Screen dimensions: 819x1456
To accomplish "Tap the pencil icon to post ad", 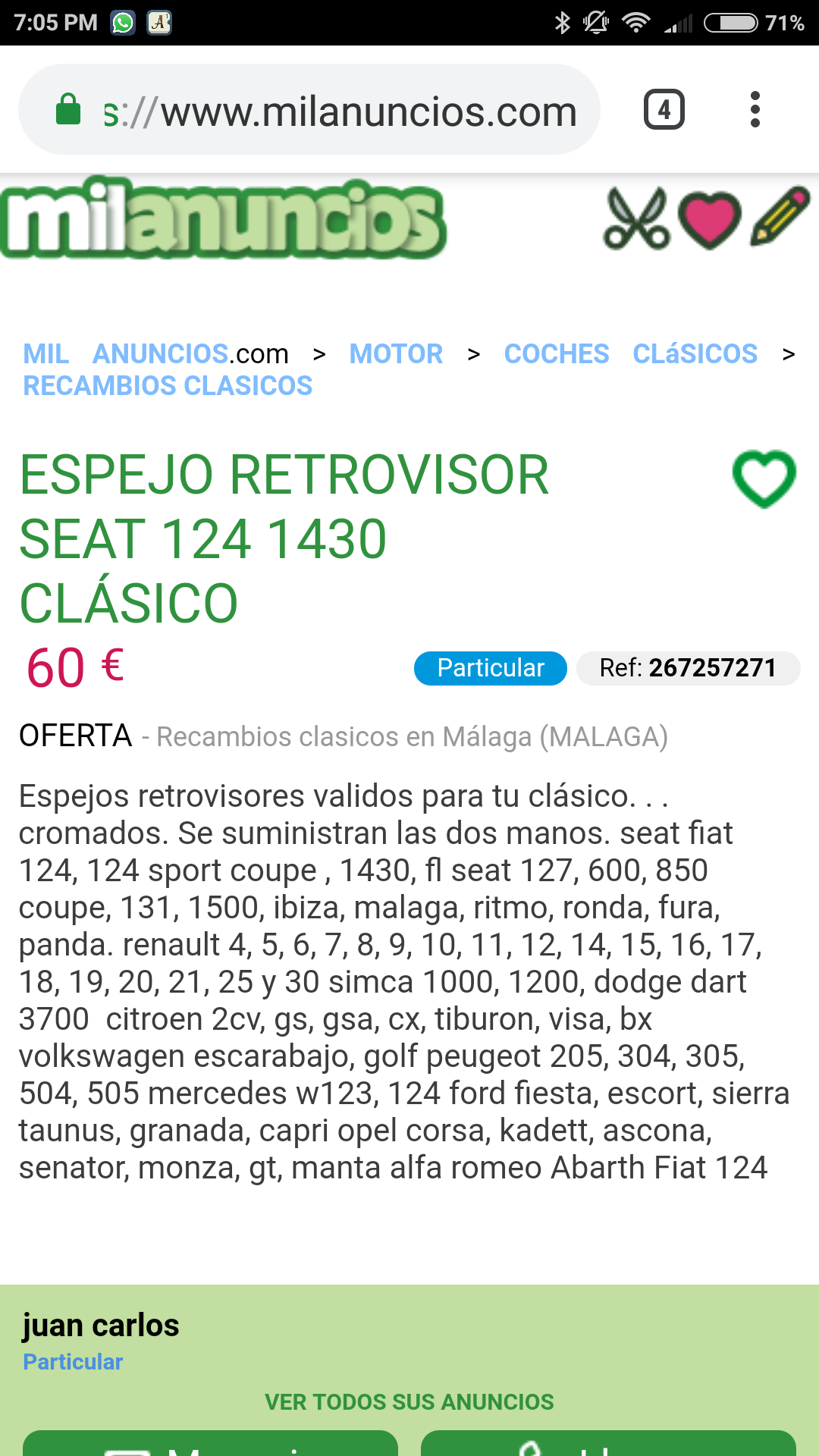I will (x=780, y=217).
